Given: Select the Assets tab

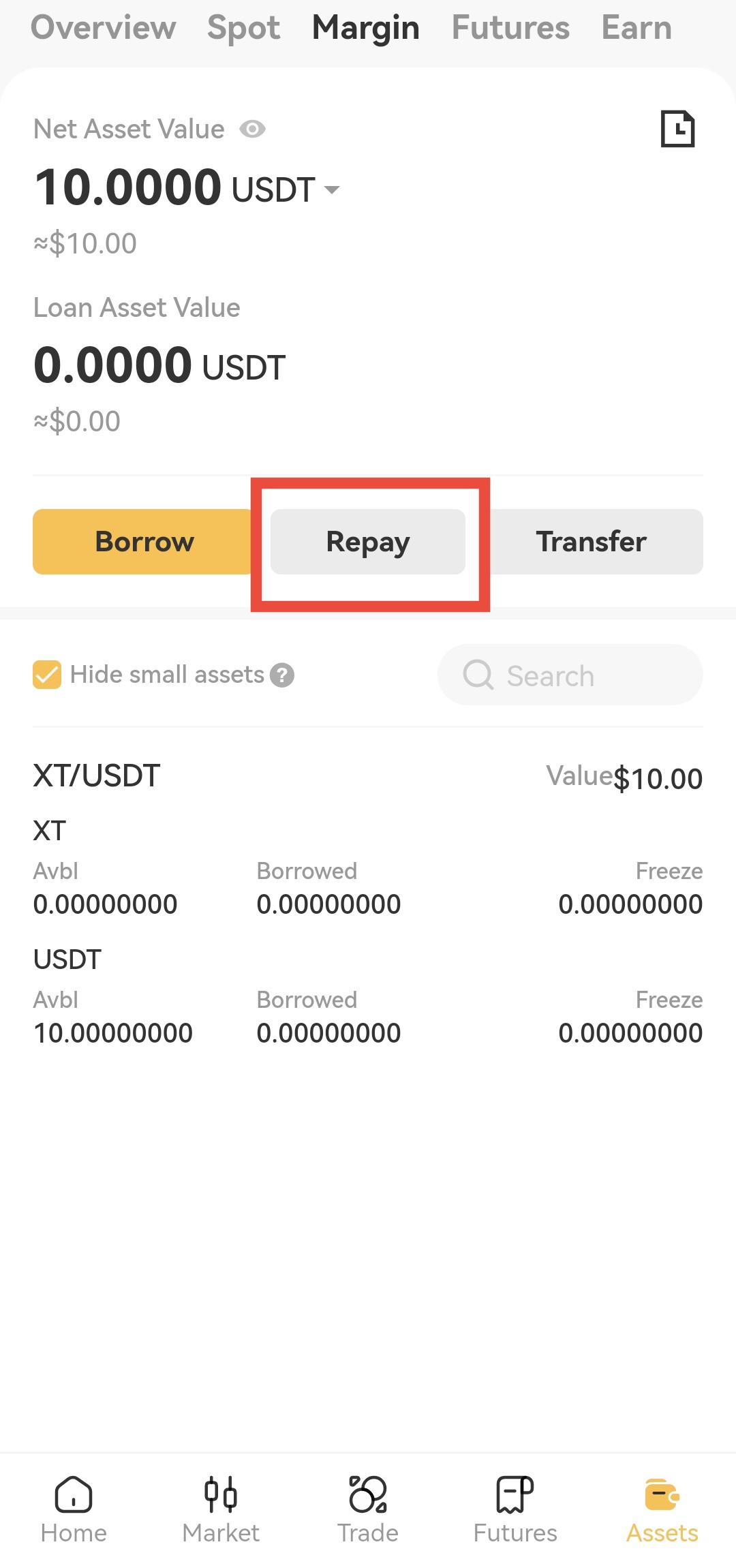Looking at the screenshot, I should pyautogui.click(x=662, y=1509).
